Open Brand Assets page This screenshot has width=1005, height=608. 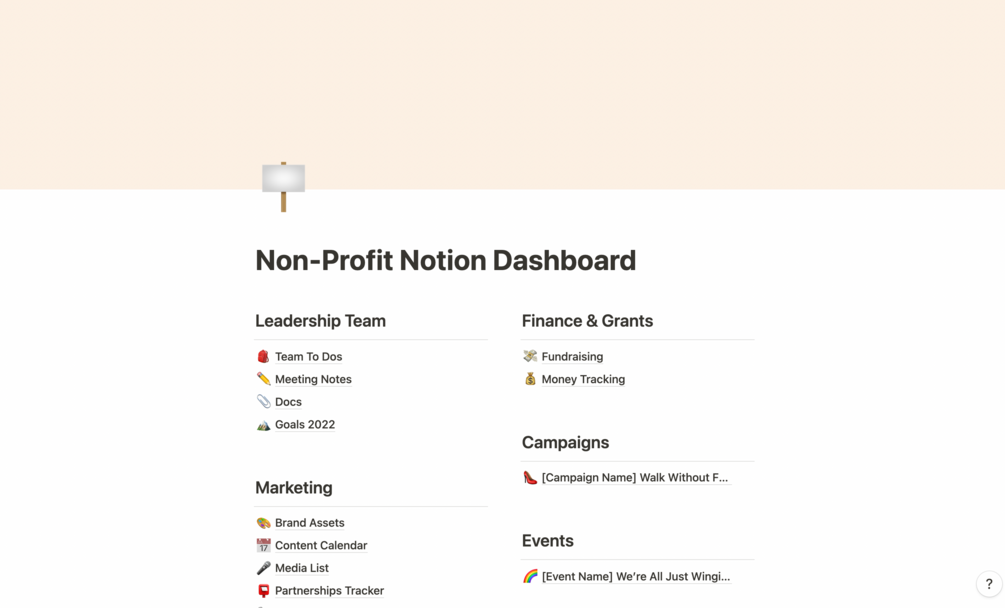(309, 523)
